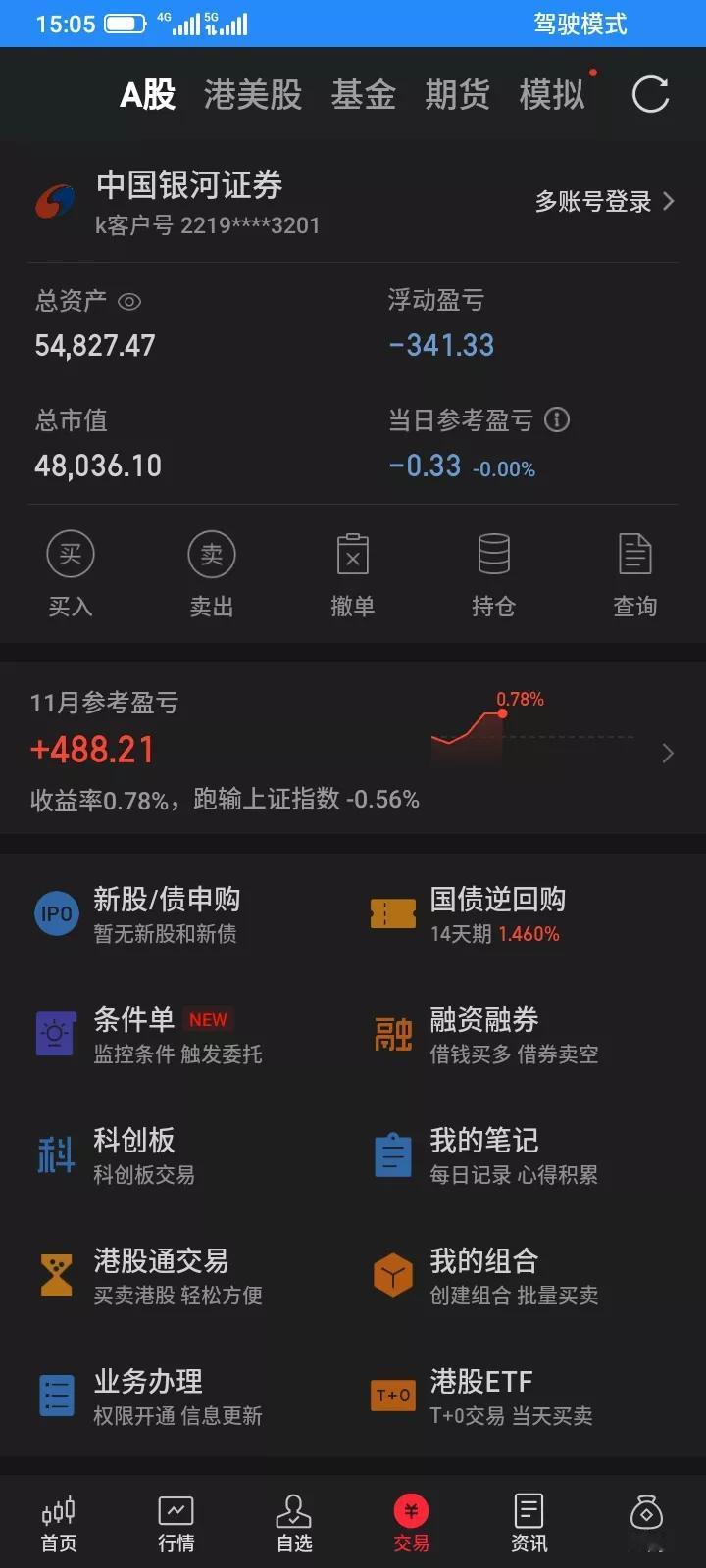Toggle asset visibility with the eye icon

point(131,303)
